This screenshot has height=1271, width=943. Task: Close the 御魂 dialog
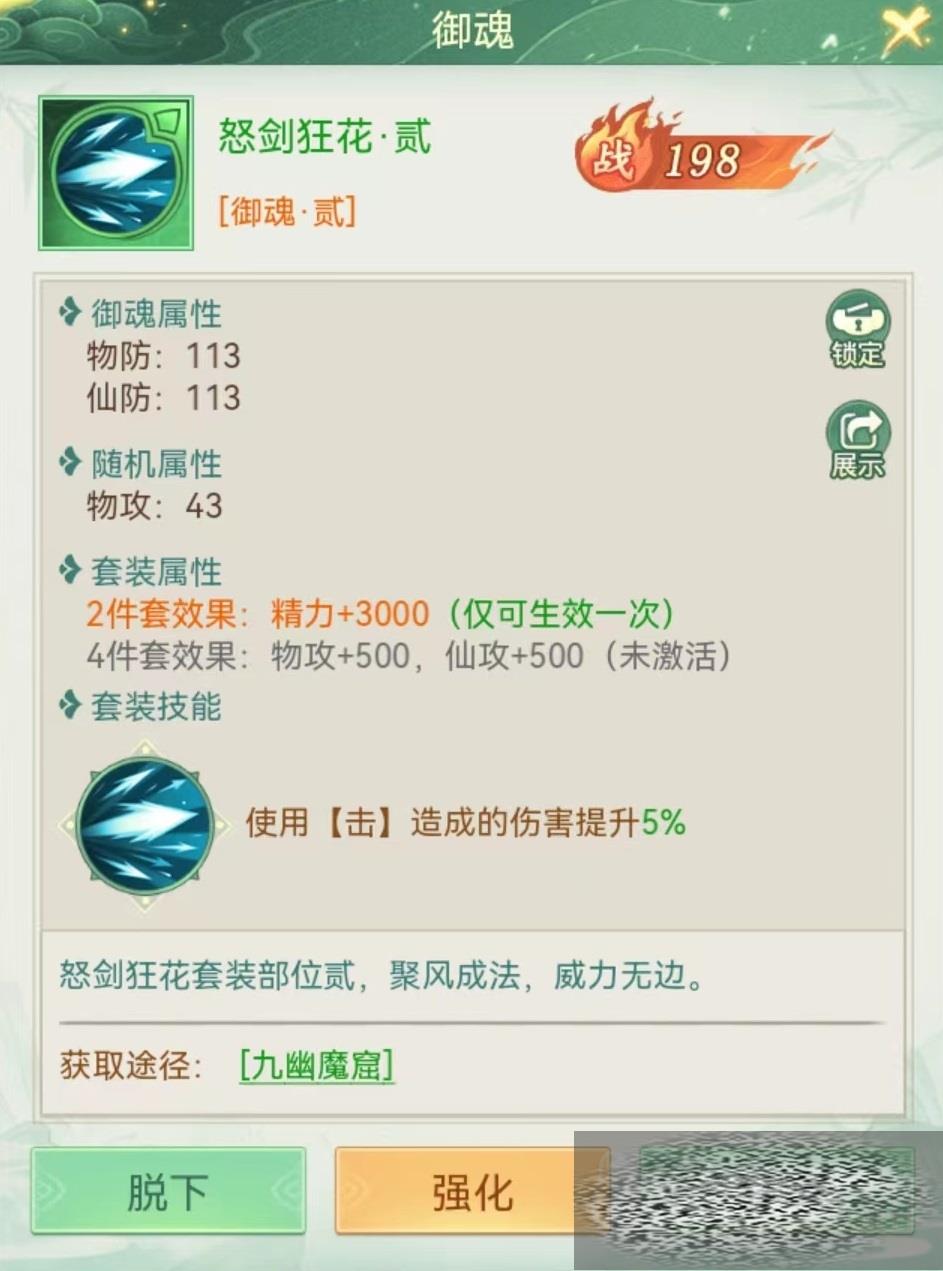[x=906, y=30]
